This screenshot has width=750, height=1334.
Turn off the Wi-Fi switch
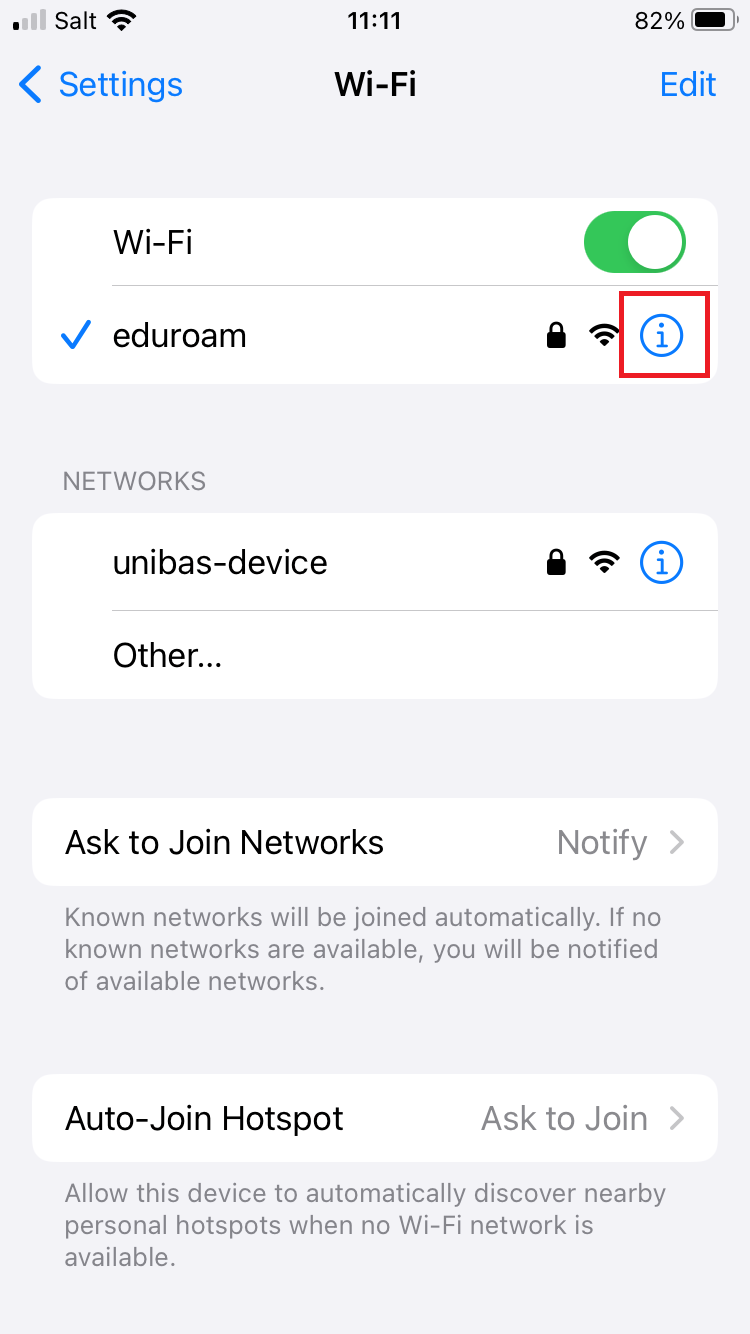pyautogui.click(x=634, y=242)
